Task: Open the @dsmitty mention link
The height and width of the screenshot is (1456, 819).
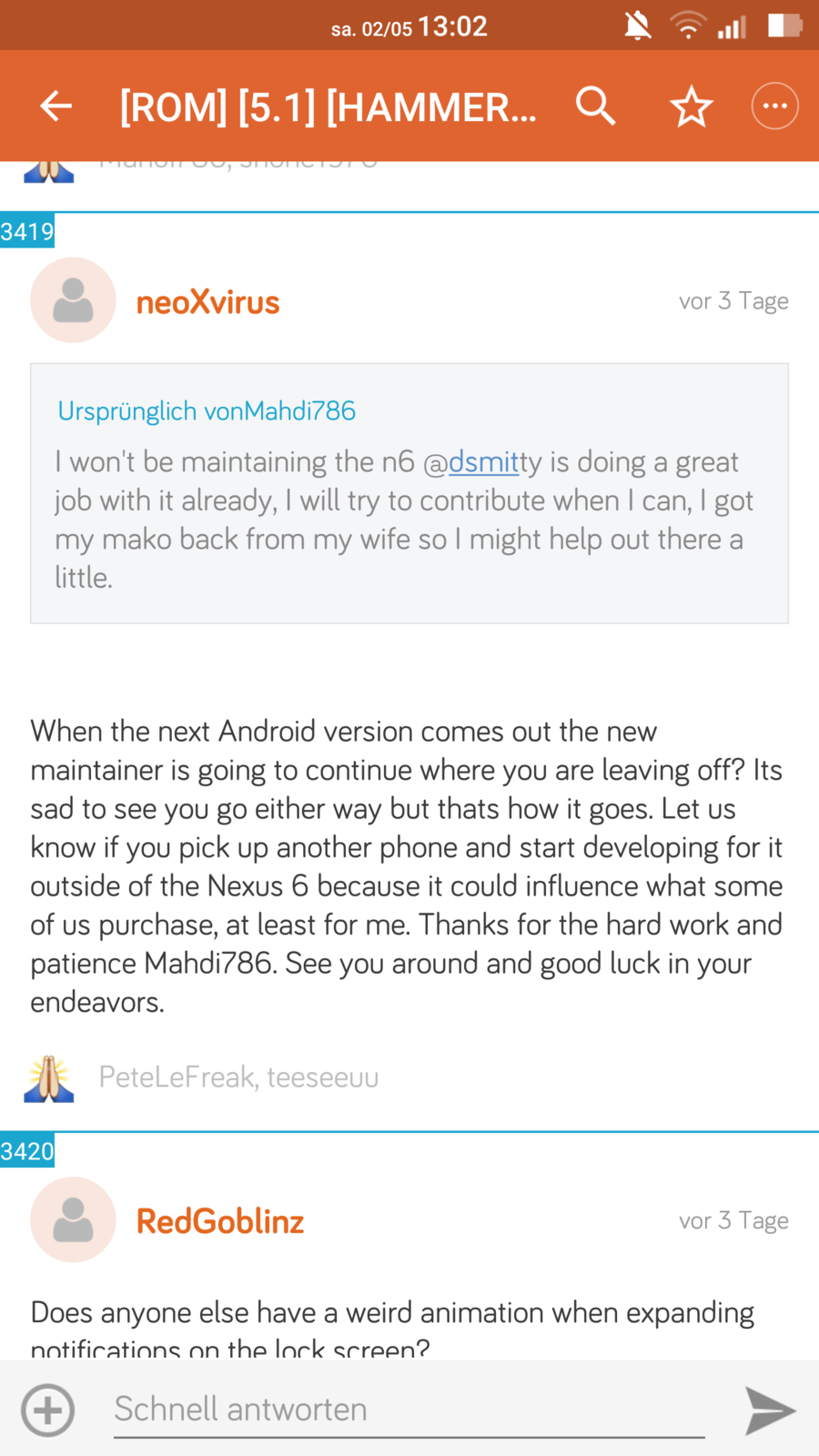Action: (482, 462)
